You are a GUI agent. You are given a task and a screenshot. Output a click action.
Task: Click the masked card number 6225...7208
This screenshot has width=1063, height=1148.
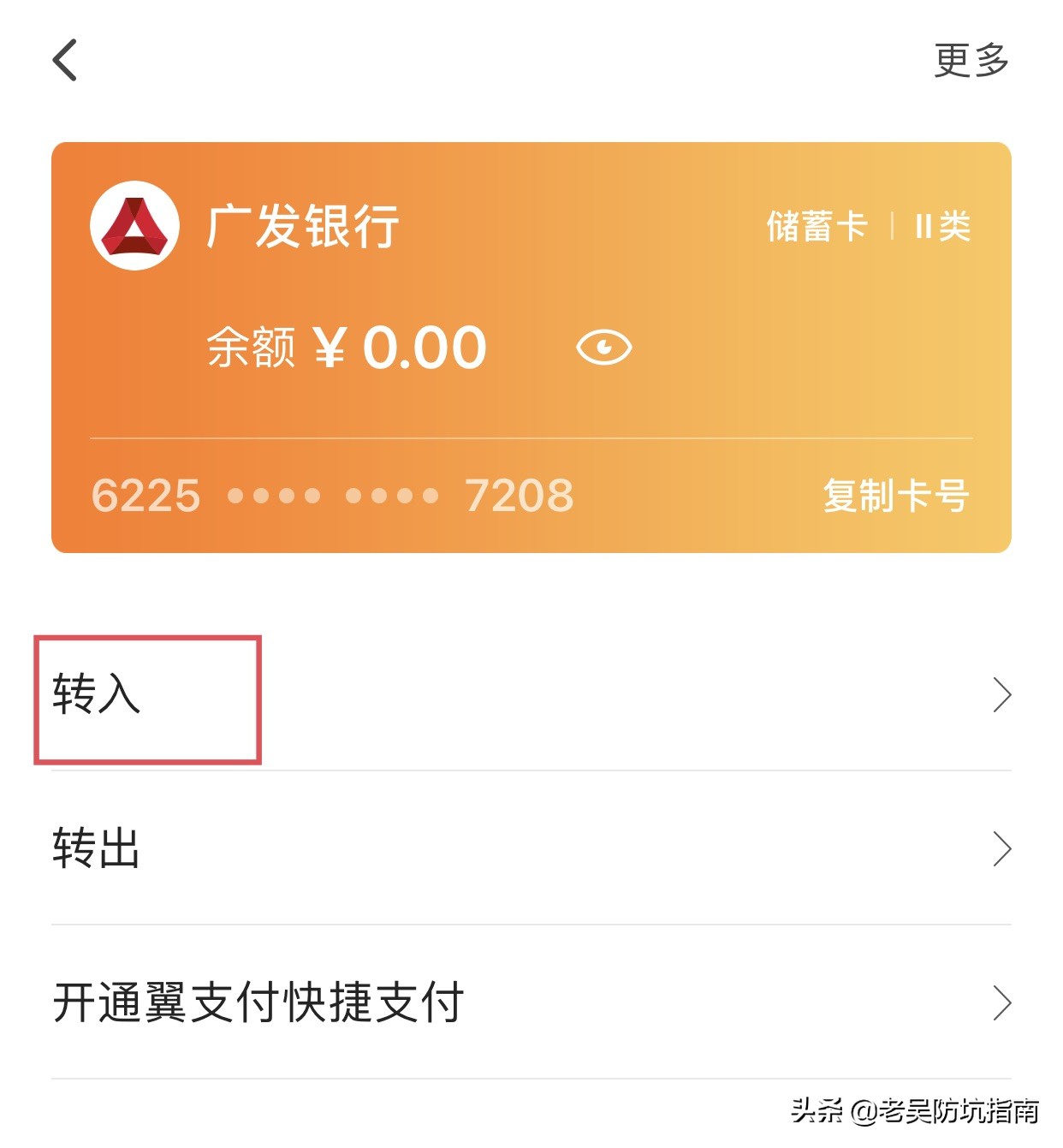(x=334, y=495)
